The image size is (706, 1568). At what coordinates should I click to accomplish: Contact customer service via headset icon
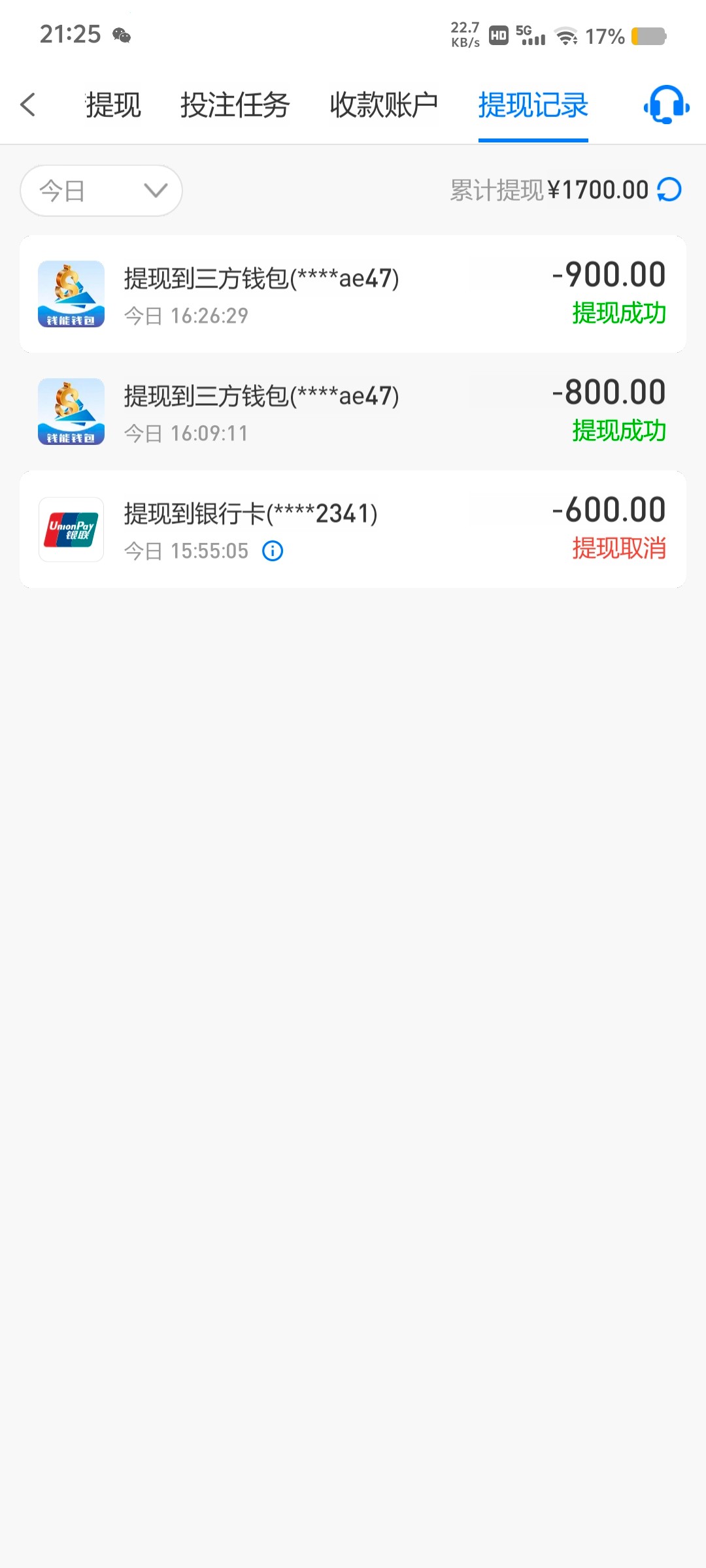[666, 105]
